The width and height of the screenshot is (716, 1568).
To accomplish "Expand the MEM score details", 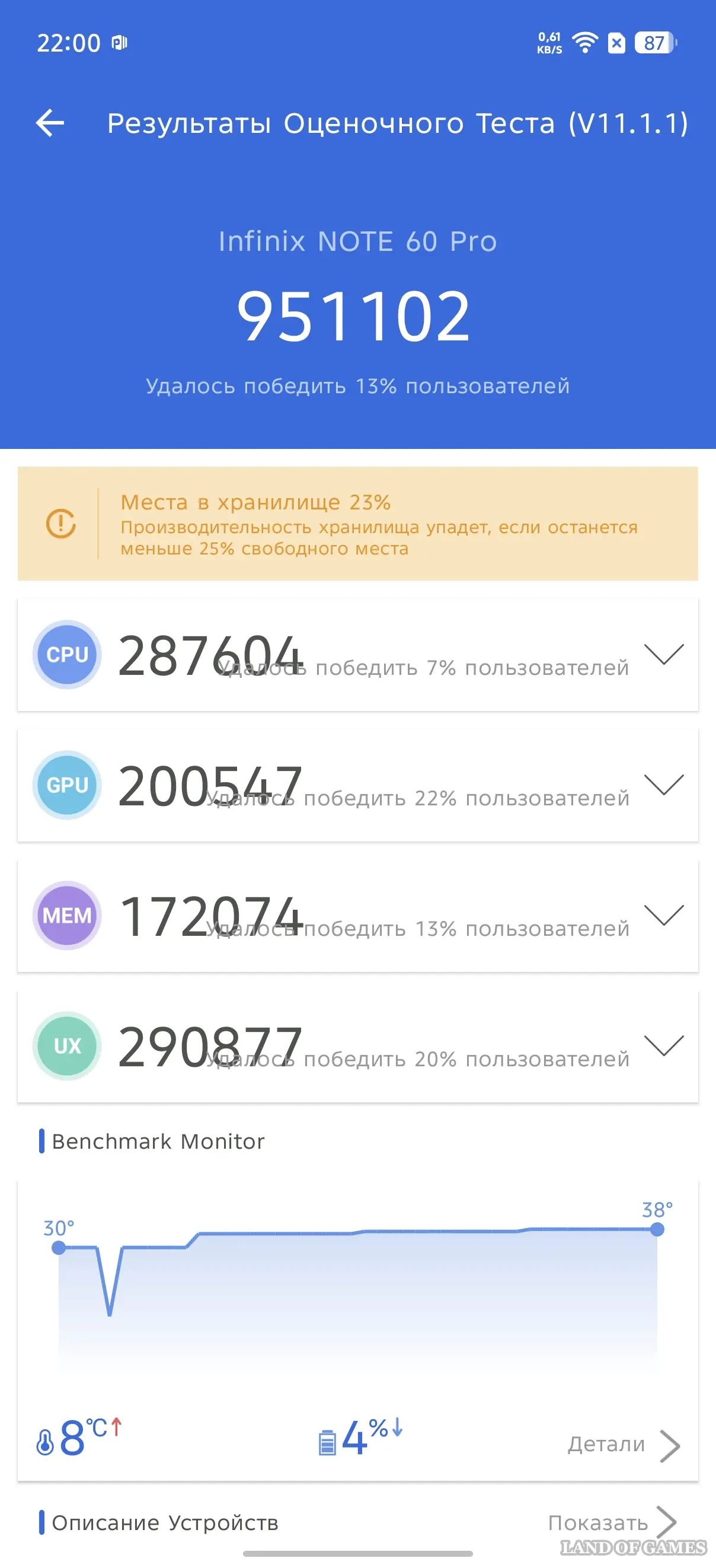I will point(664,915).
